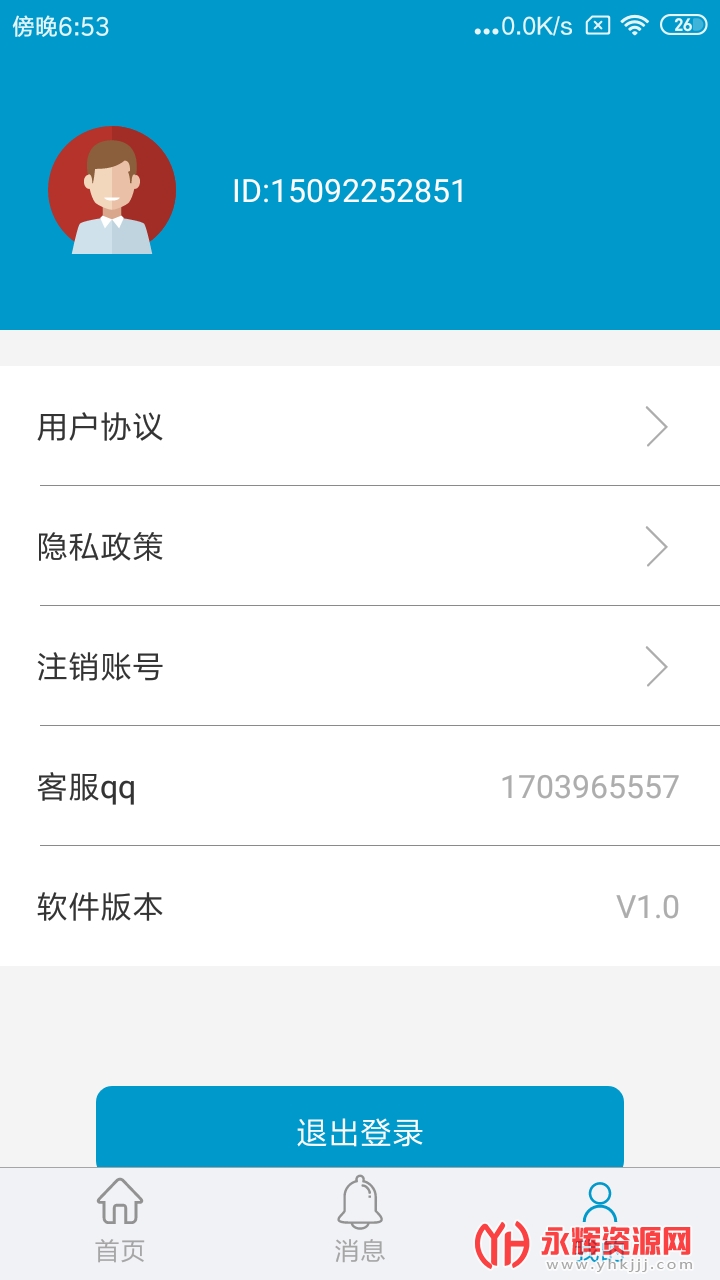
Task: Tap the 退出登录 button
Action: point(360,1130)
